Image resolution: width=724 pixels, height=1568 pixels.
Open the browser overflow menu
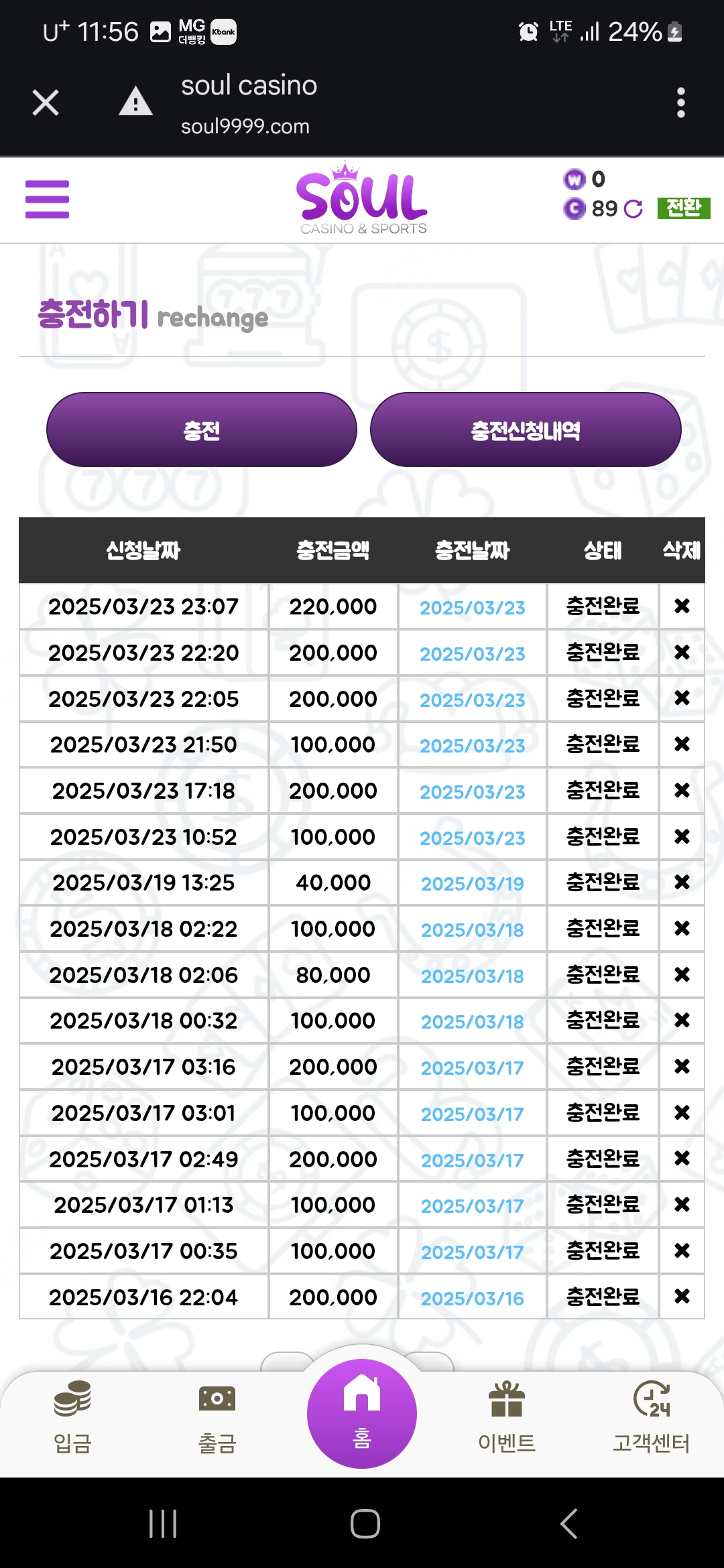pos(680,103)
